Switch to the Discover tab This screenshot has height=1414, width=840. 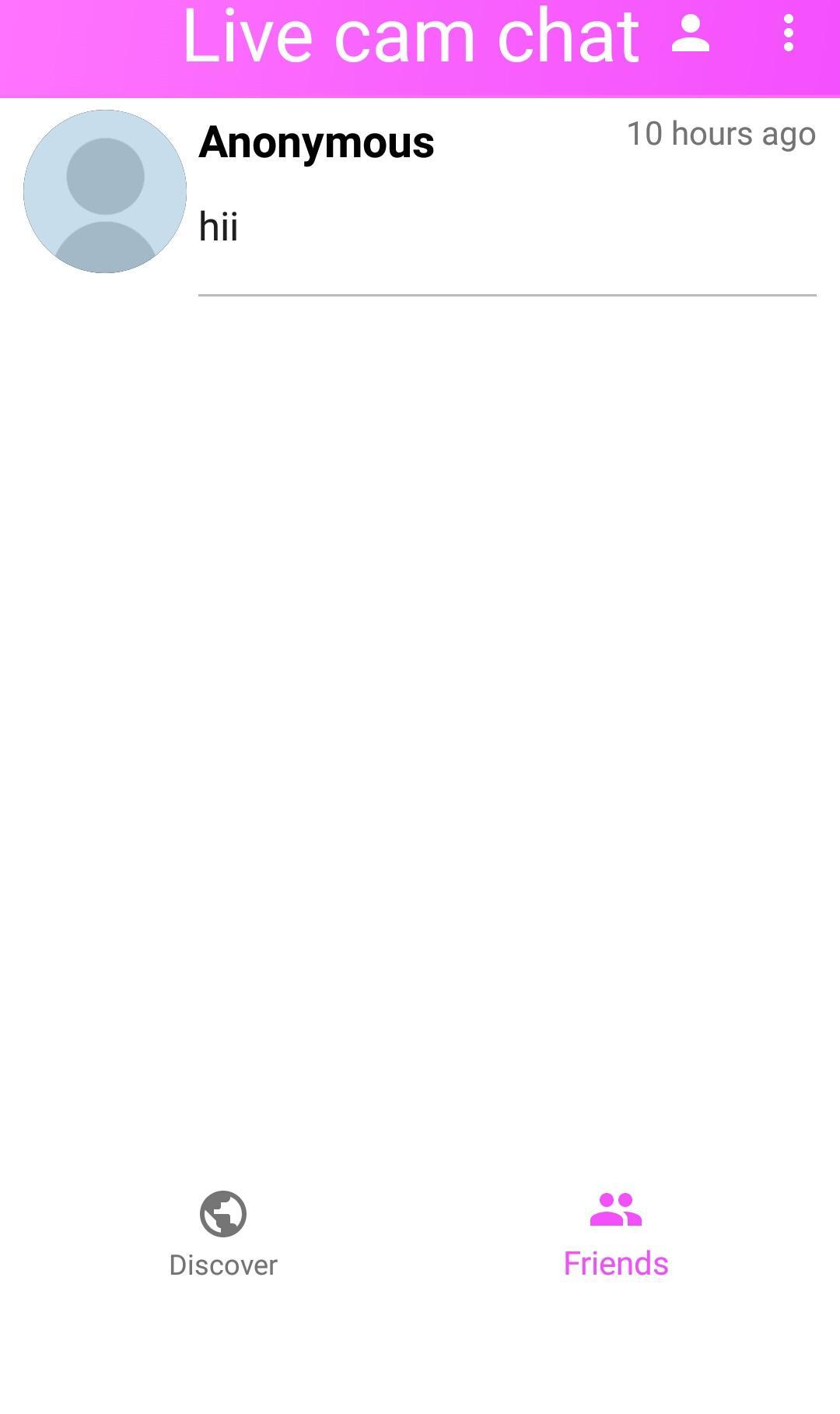tap(223, 1233)
